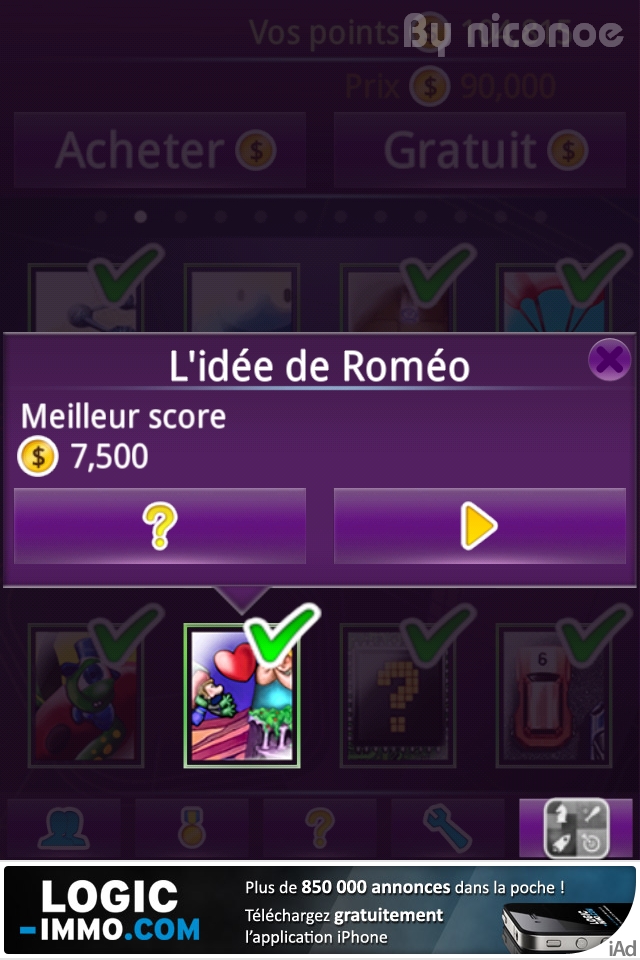Screen dimensions: 640x960
Task: Tap the Acheter button
Action: pyautogui.click(x=160, y=150)
